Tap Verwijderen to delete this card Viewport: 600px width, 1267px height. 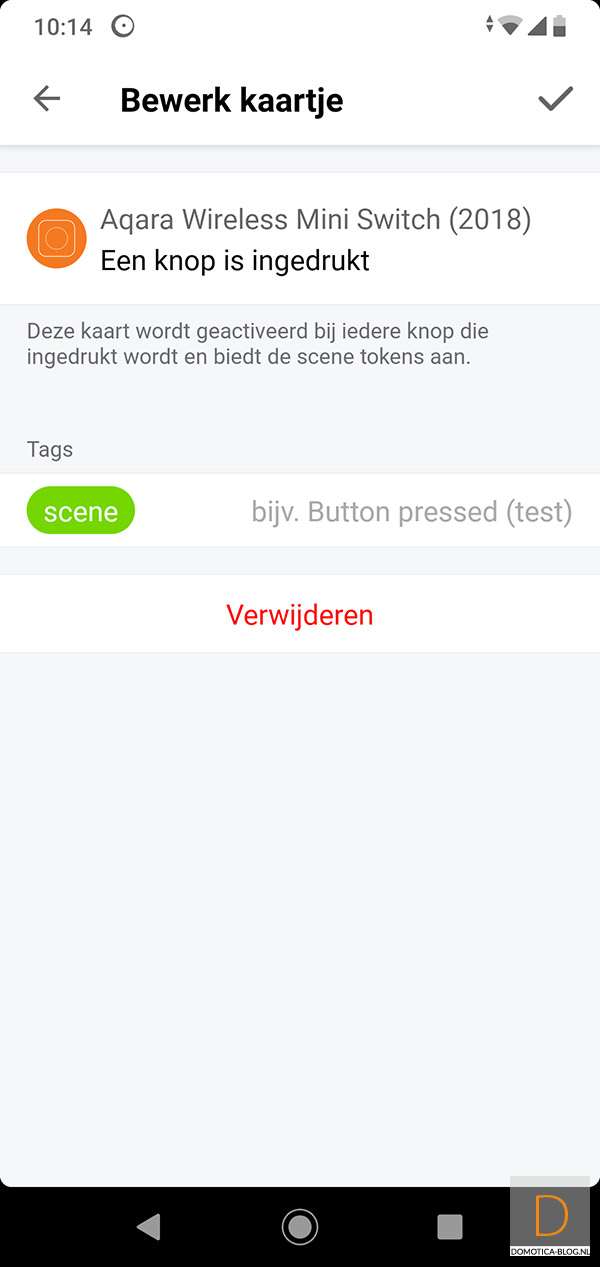[300, 614]
